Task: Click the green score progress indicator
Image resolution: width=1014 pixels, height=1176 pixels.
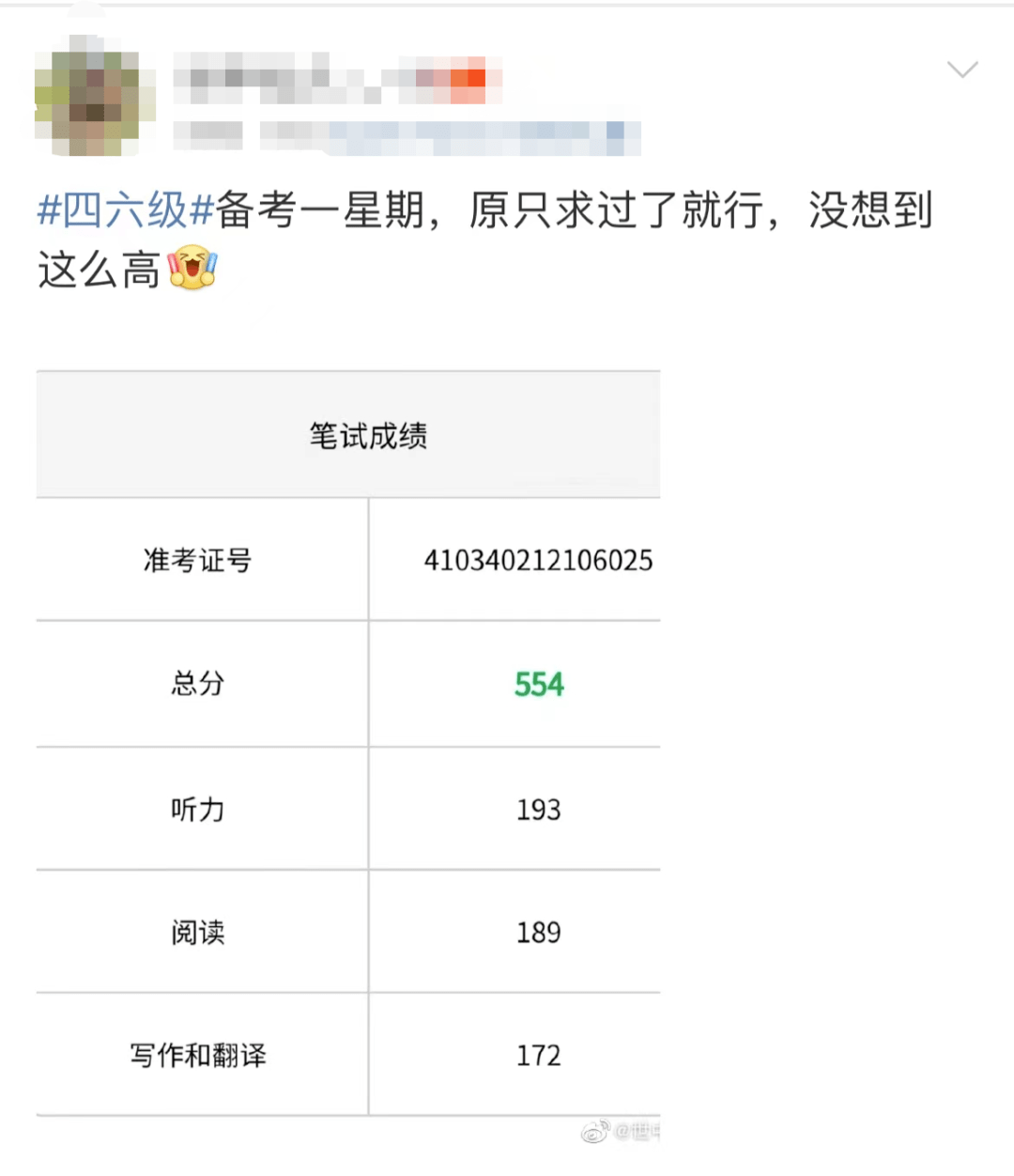Action: (536, 686)
